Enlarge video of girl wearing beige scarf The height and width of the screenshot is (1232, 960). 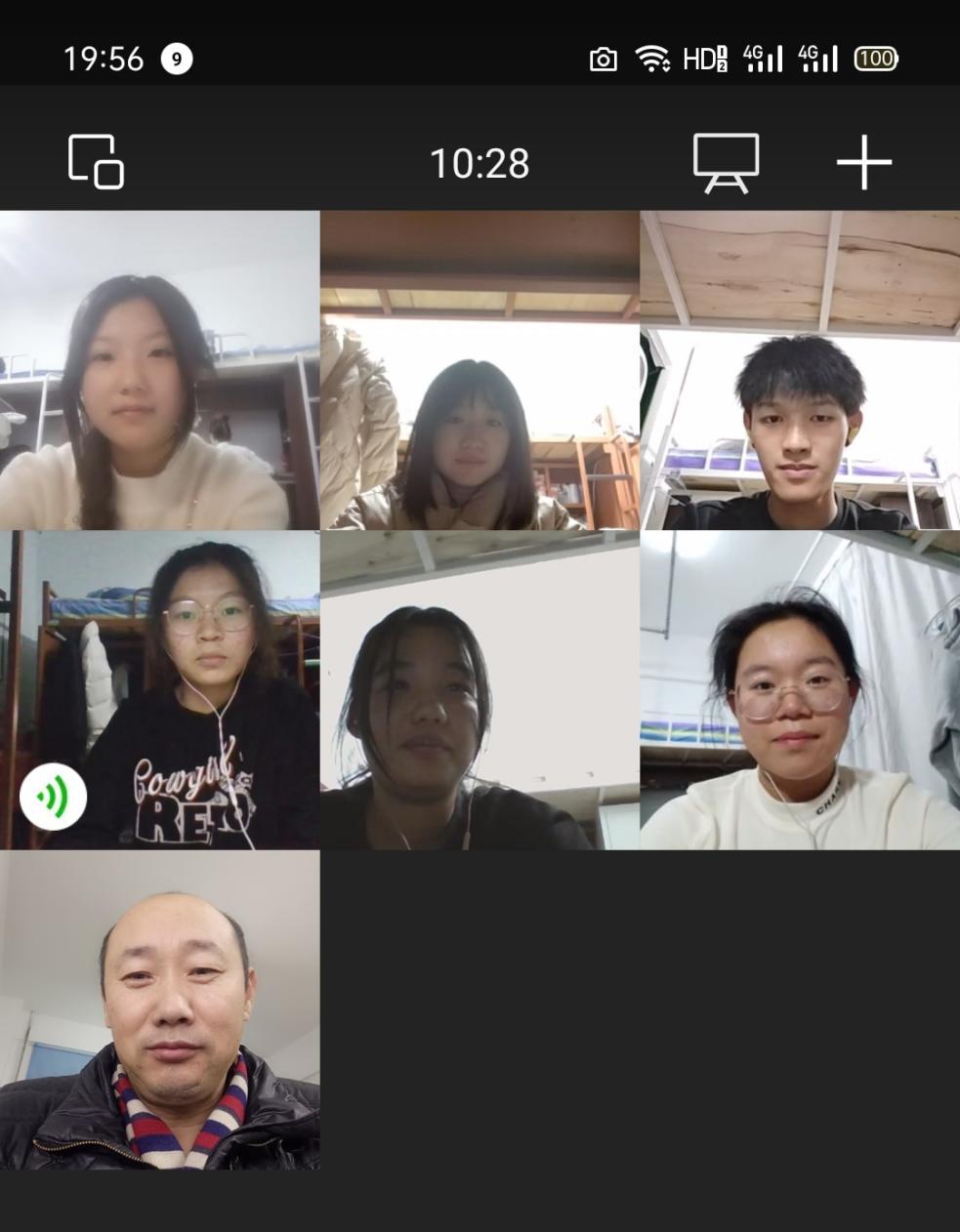tap(480, 371)
